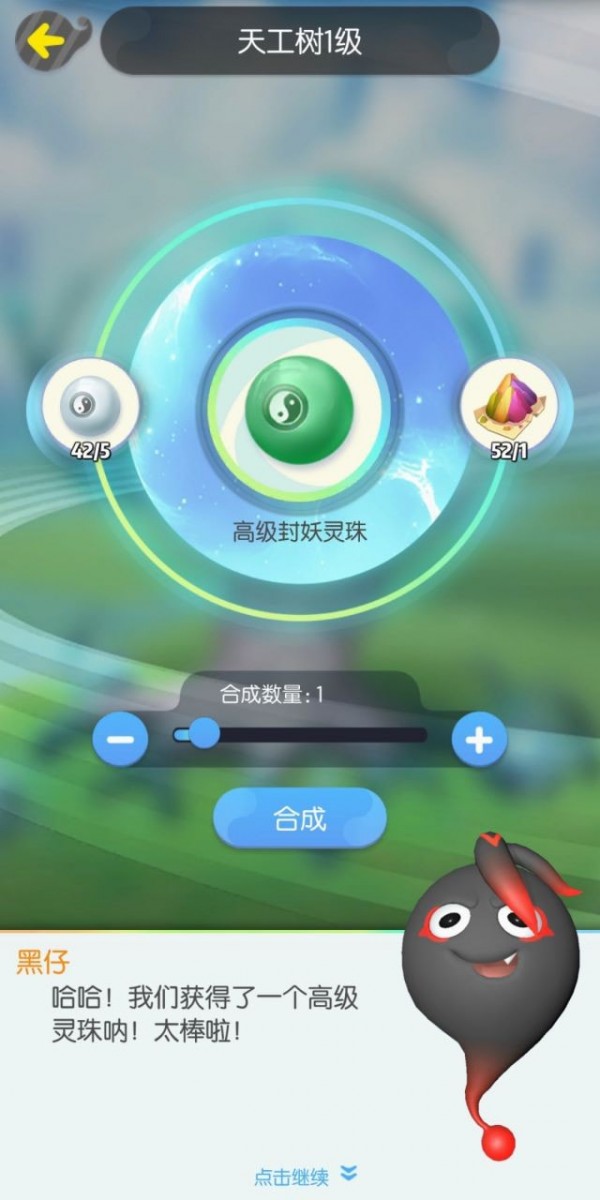Decrease synthesis quantity with minus button

(120, 740)
